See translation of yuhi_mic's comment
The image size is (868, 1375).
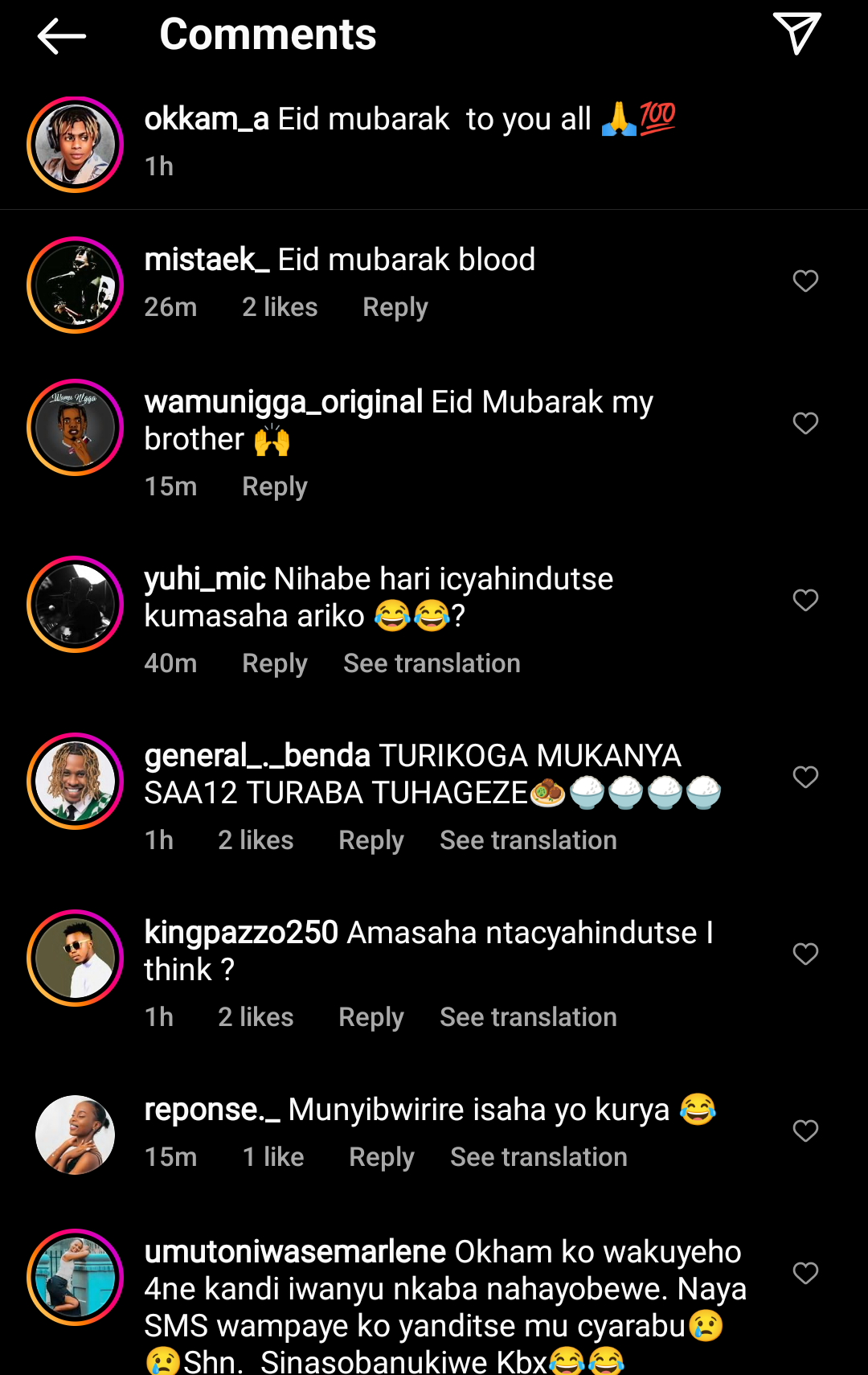pyautogui.click(x=432, y=663)
